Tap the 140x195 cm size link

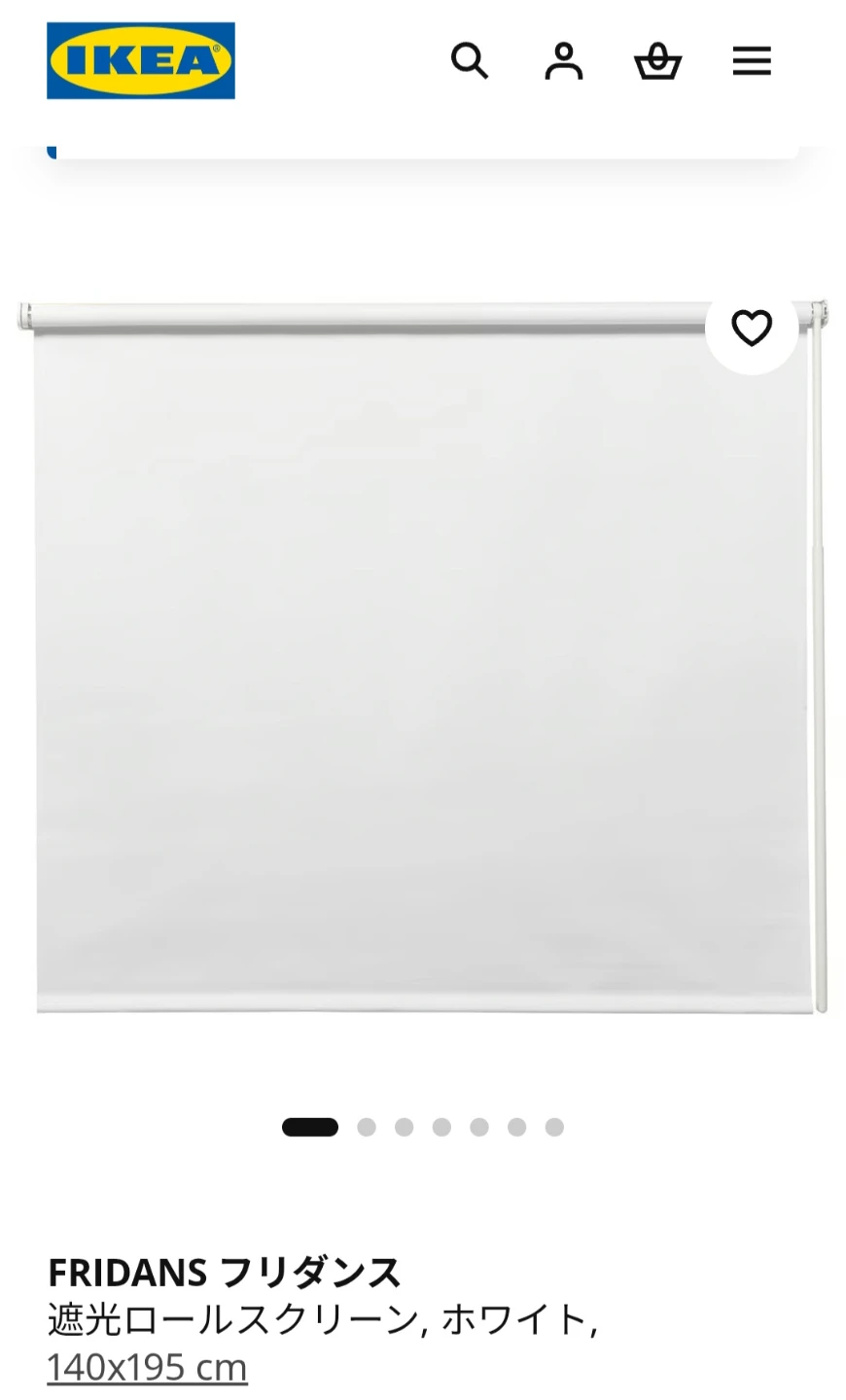[x=147, y=1368]
